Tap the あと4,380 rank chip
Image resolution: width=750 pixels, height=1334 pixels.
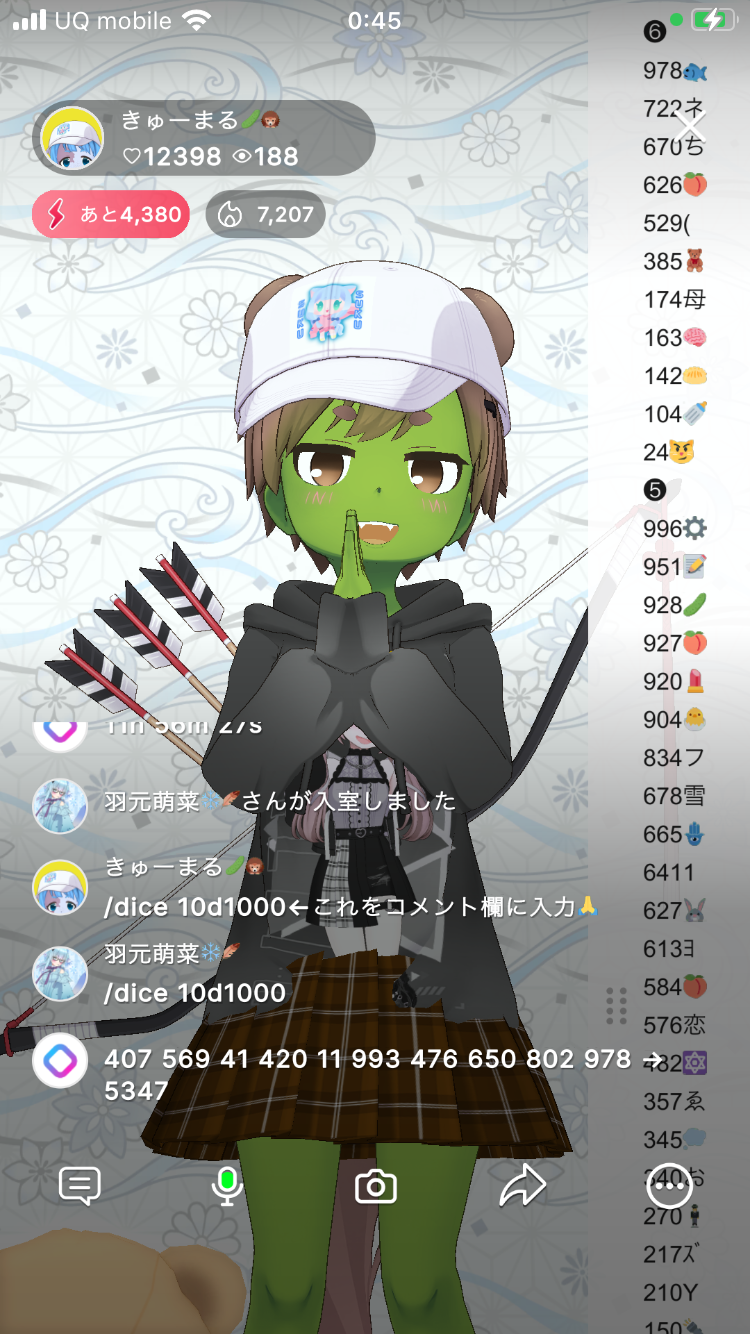111,214
